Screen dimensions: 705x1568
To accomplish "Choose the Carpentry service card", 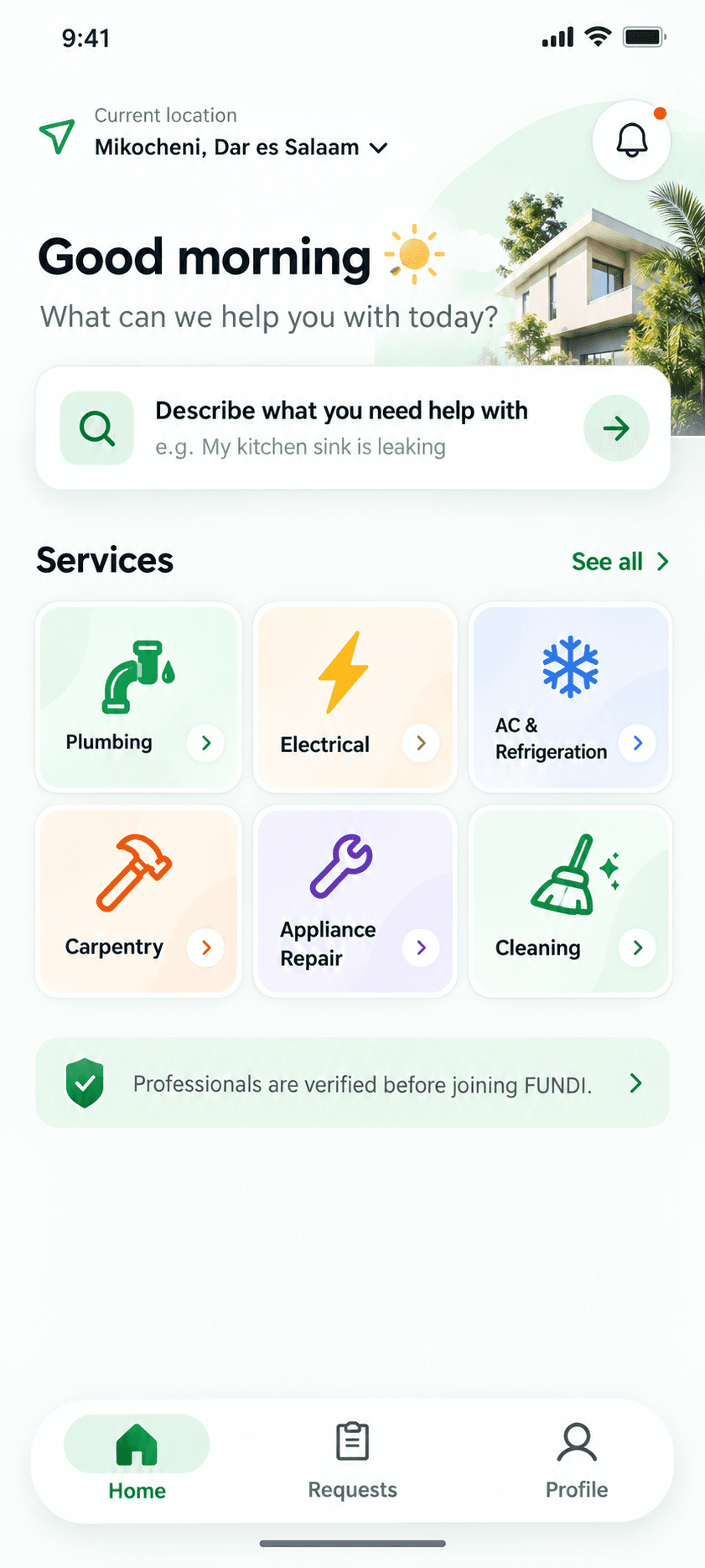I will point(138,901).
